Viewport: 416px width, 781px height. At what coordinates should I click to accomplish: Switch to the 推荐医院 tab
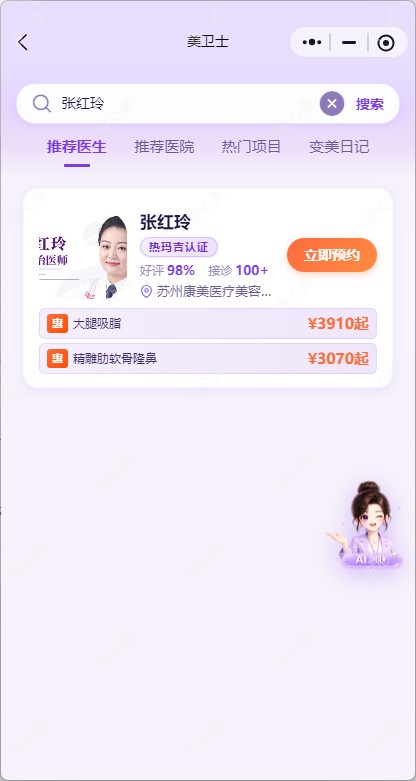pos(164,147)
